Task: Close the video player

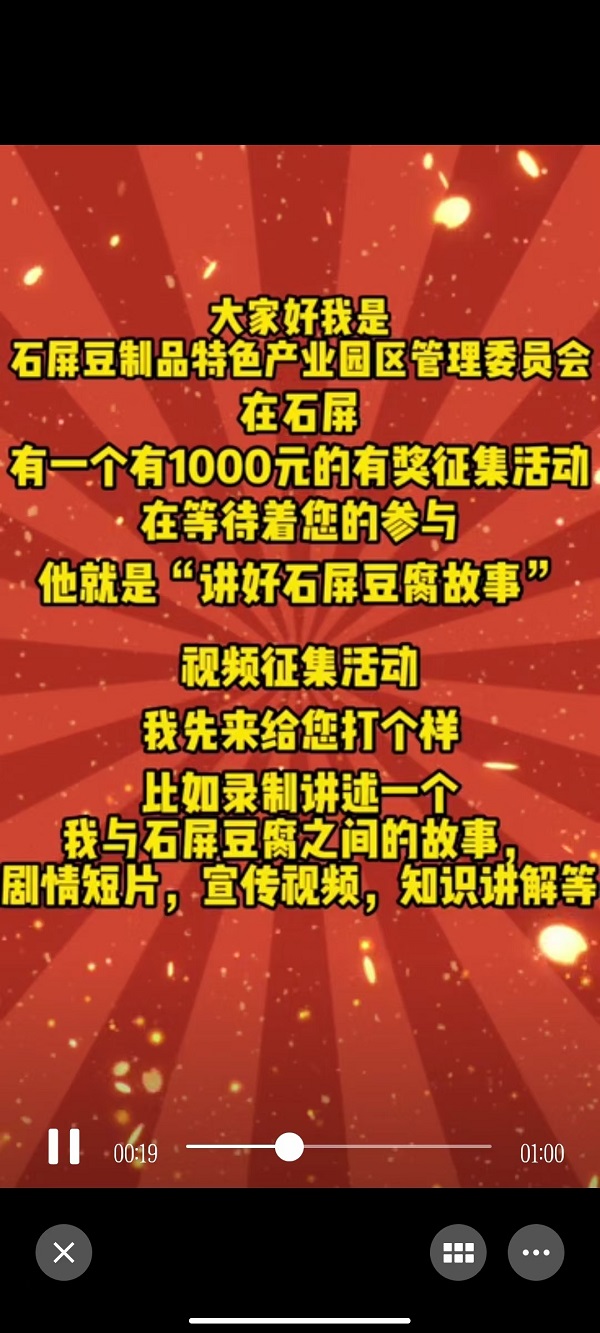Action: [64, 1252]
